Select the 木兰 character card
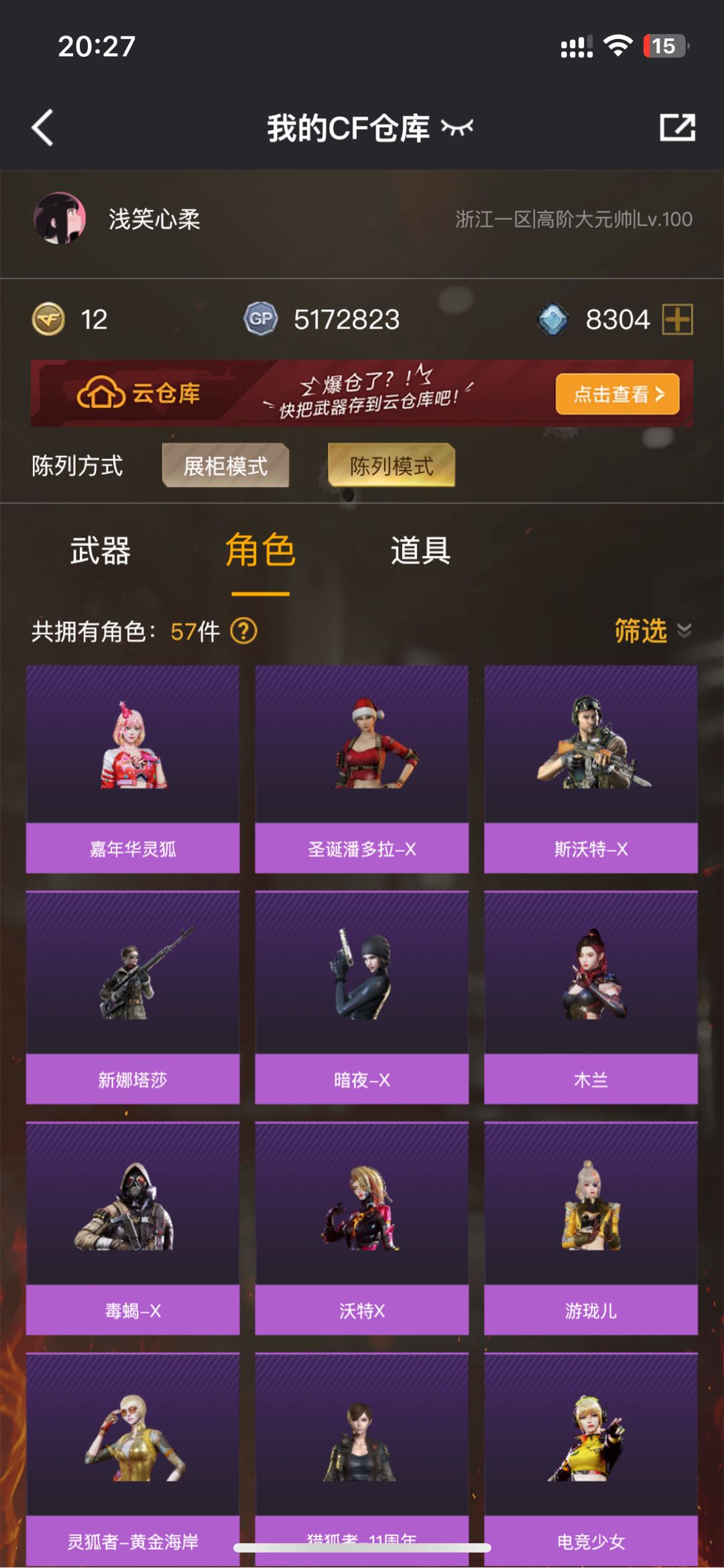724x1568 pixels. coord(591,998)
